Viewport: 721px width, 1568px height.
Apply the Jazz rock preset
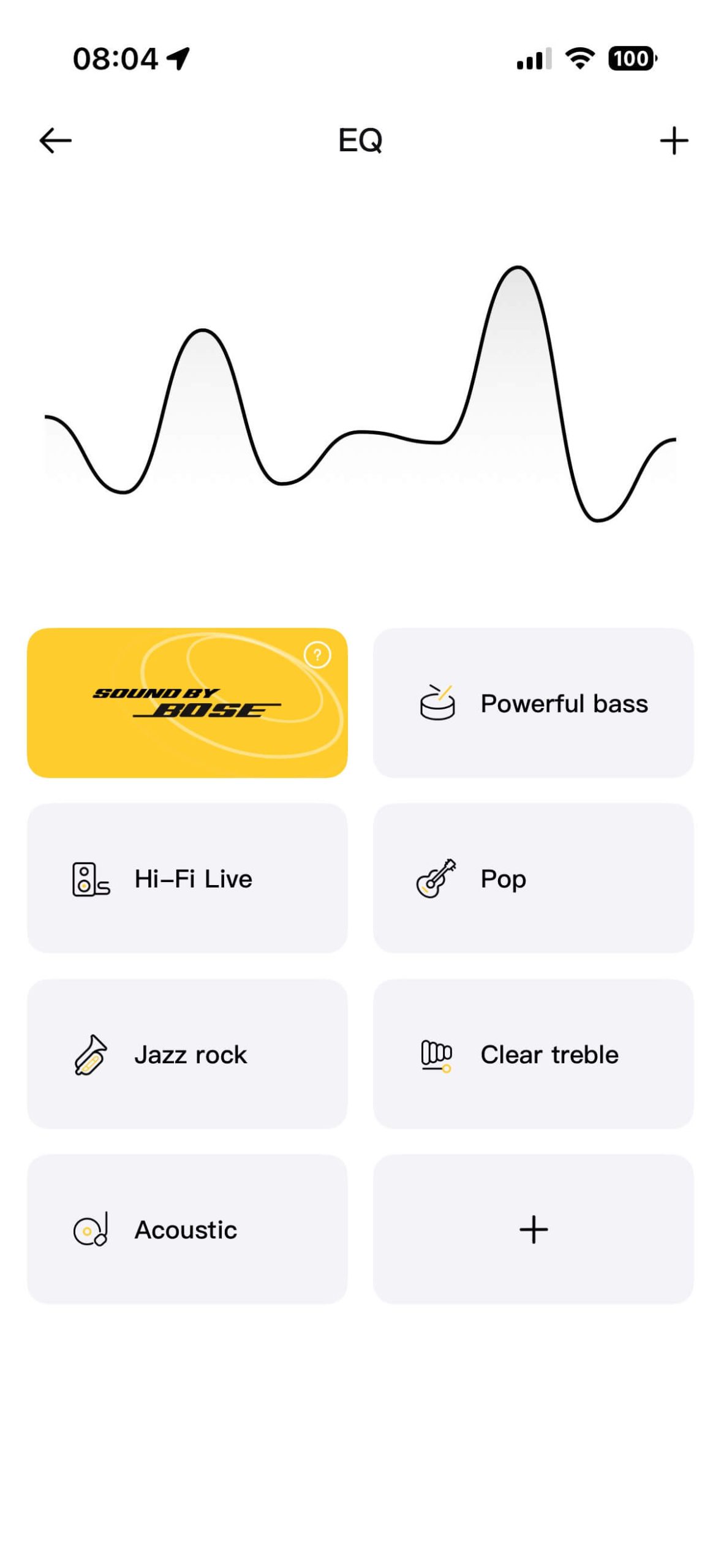(187, 1053)
